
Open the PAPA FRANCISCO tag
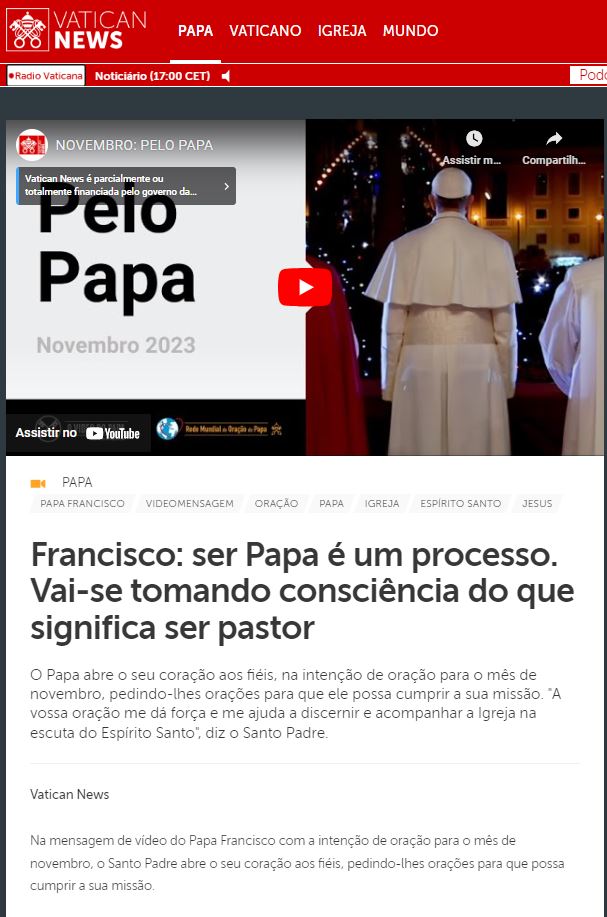point(82,504)
